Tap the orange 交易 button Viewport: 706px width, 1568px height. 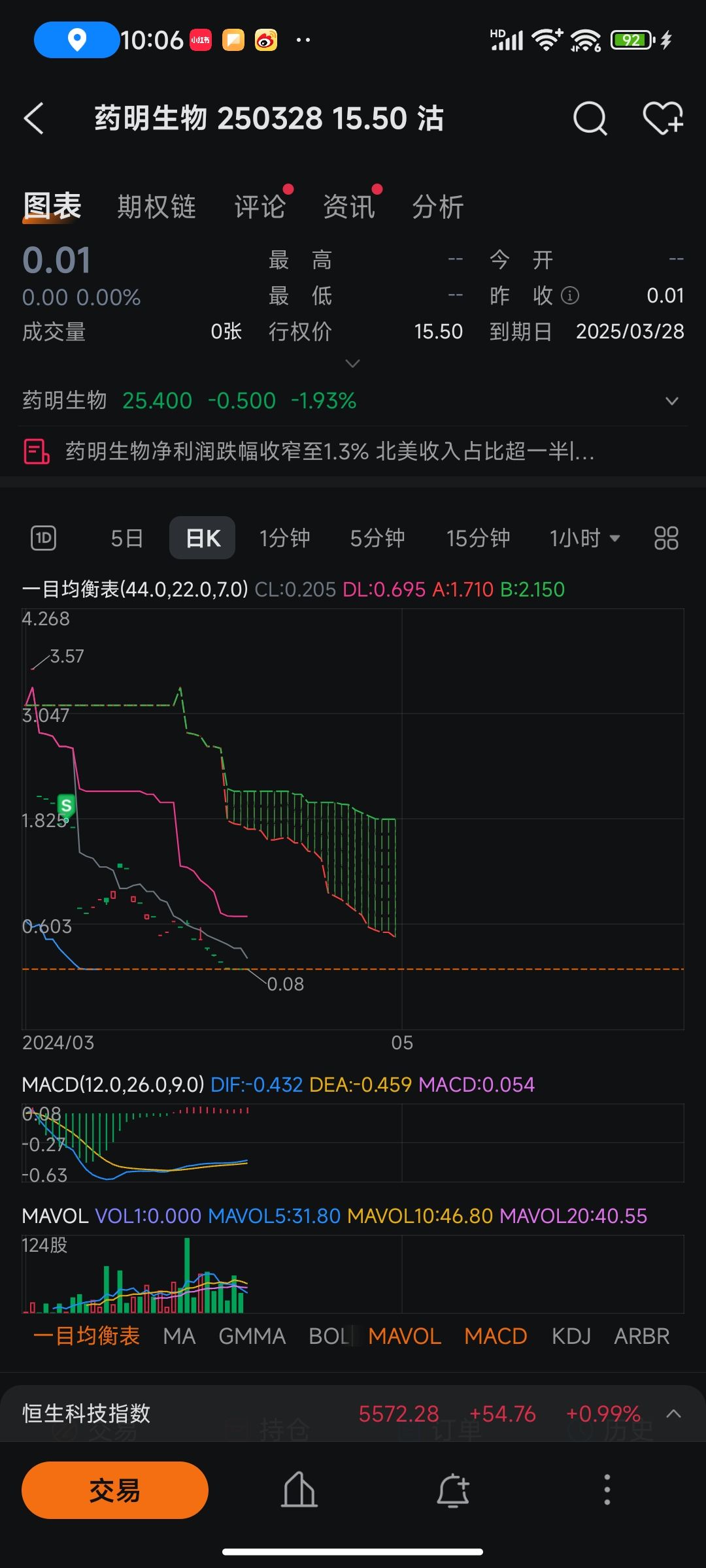click(x=115, y=1490)
